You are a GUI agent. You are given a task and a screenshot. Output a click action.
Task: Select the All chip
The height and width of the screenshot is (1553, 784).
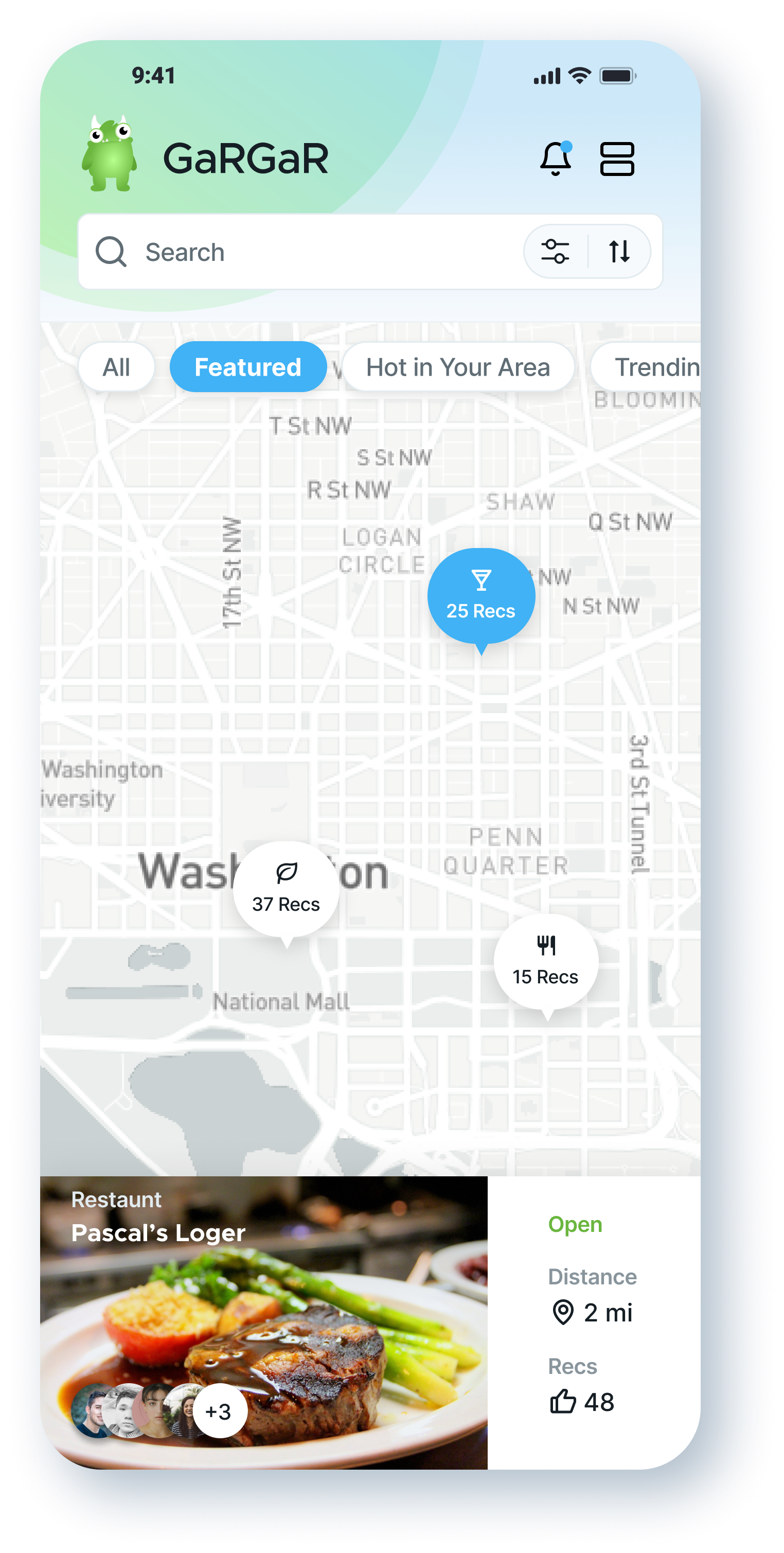(116, 367)
